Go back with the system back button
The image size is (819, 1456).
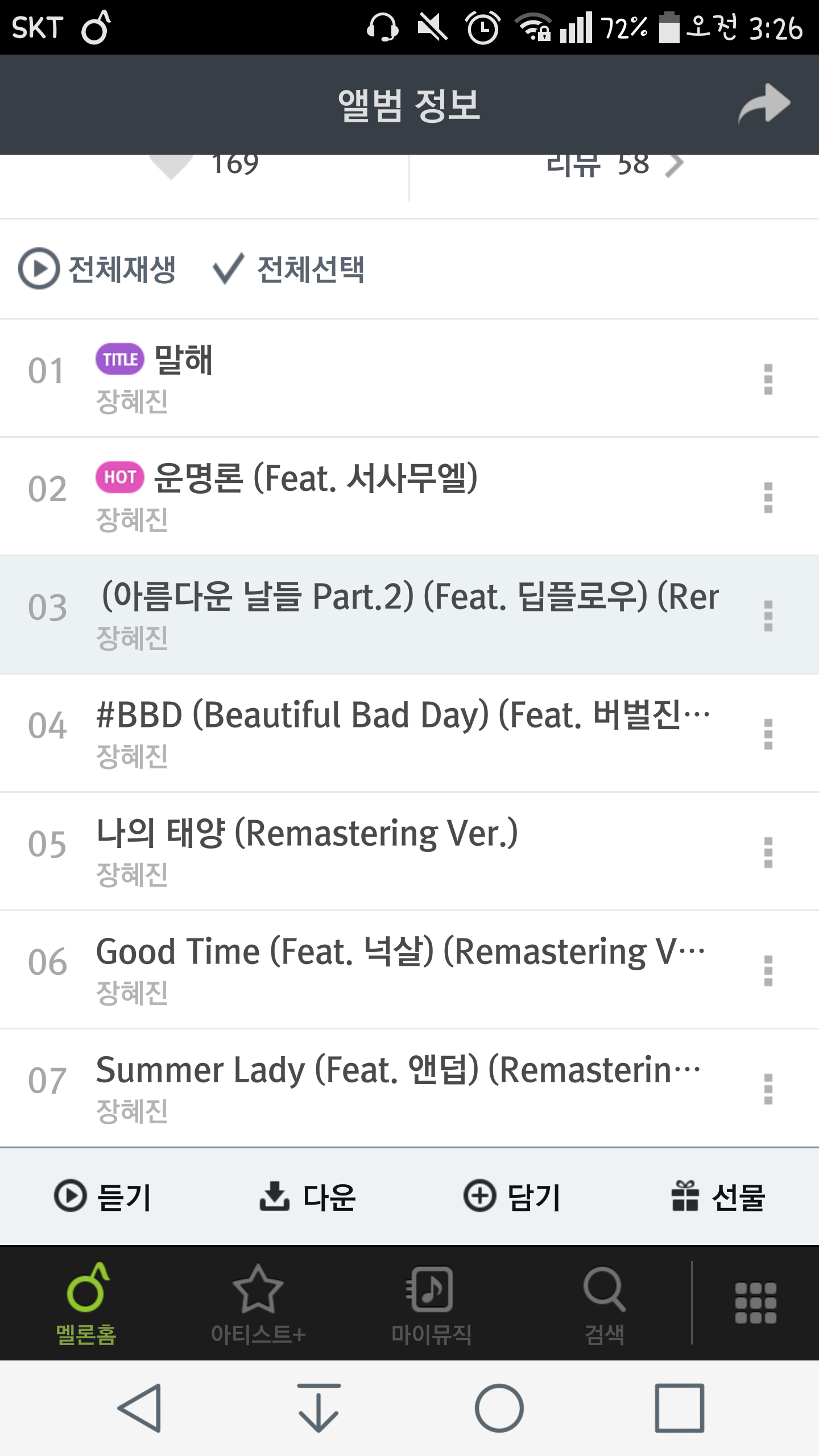pyautogui.click(x=140, y=1408)
